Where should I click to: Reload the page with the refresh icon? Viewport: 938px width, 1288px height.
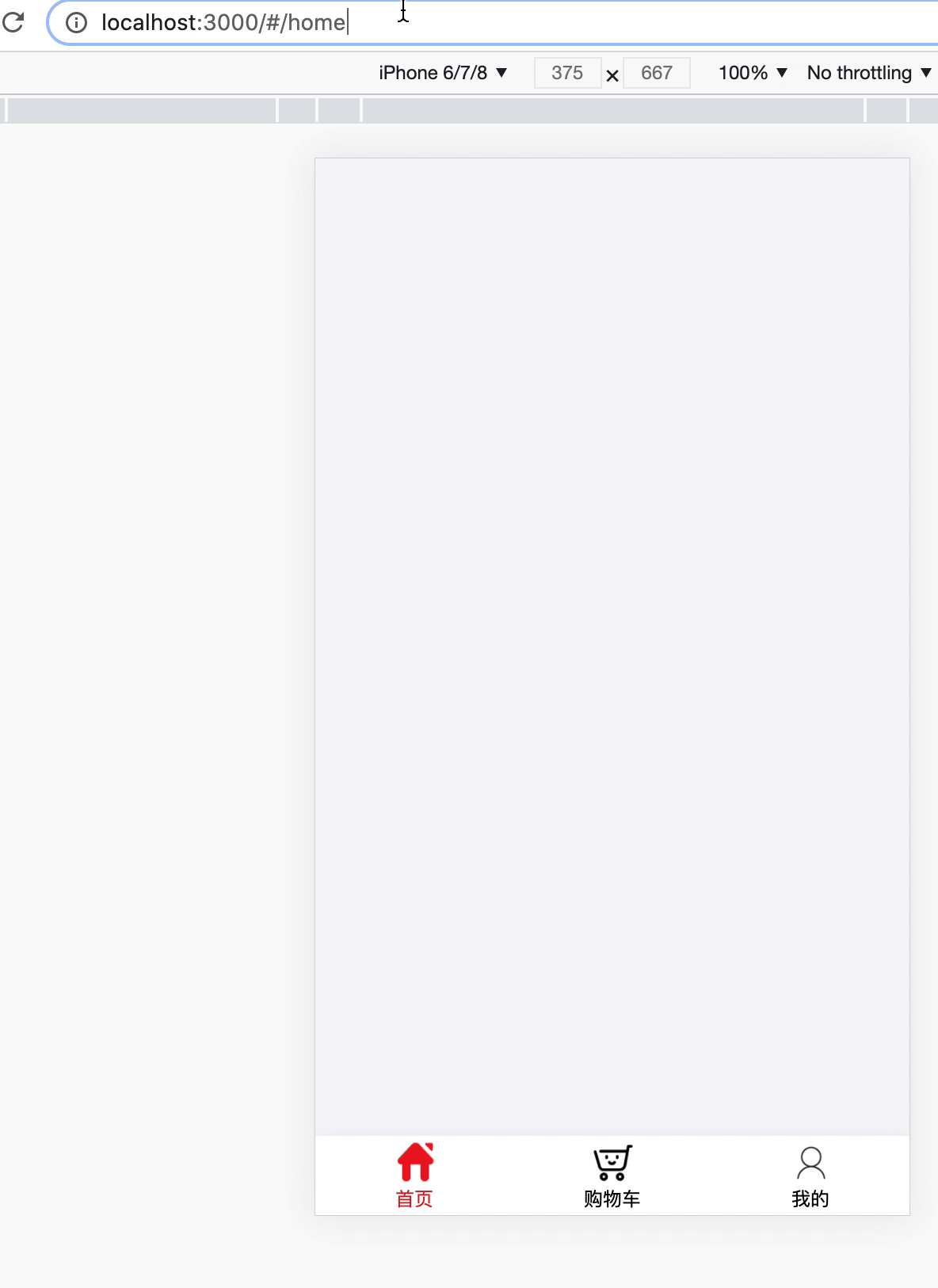coord(13,22)
